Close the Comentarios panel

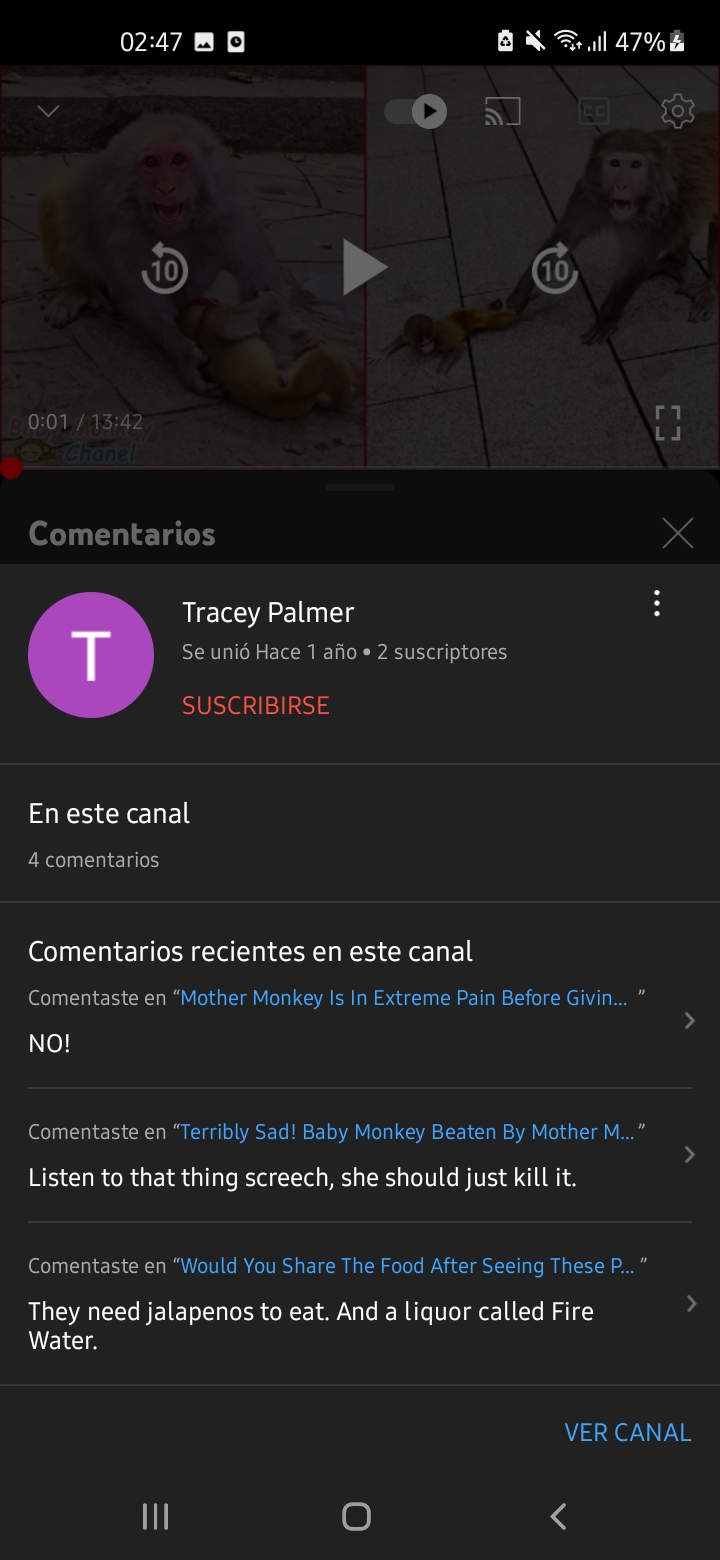(677, 534)
